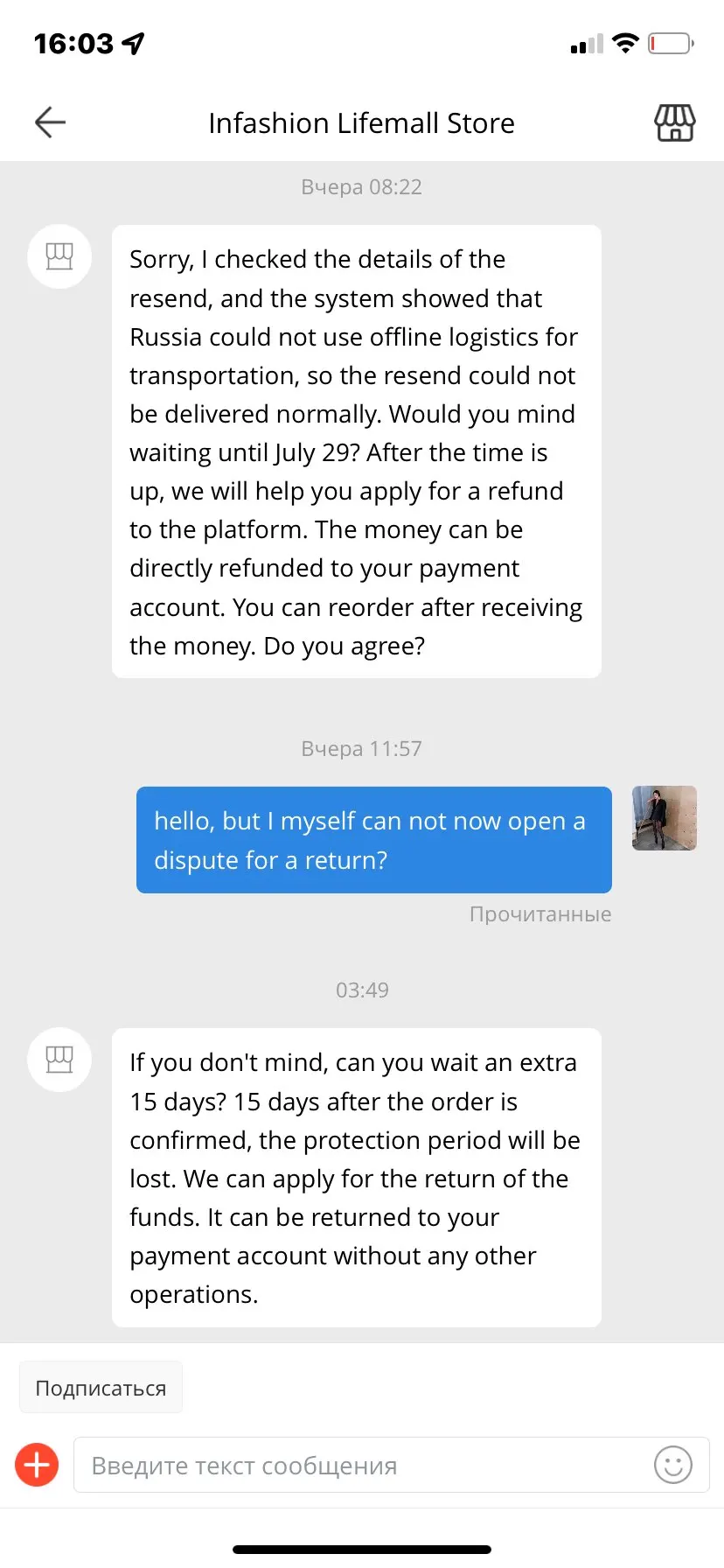Screen dimensions: 724x1568
Task: Open the store page icon
Action: pos(675,122)
